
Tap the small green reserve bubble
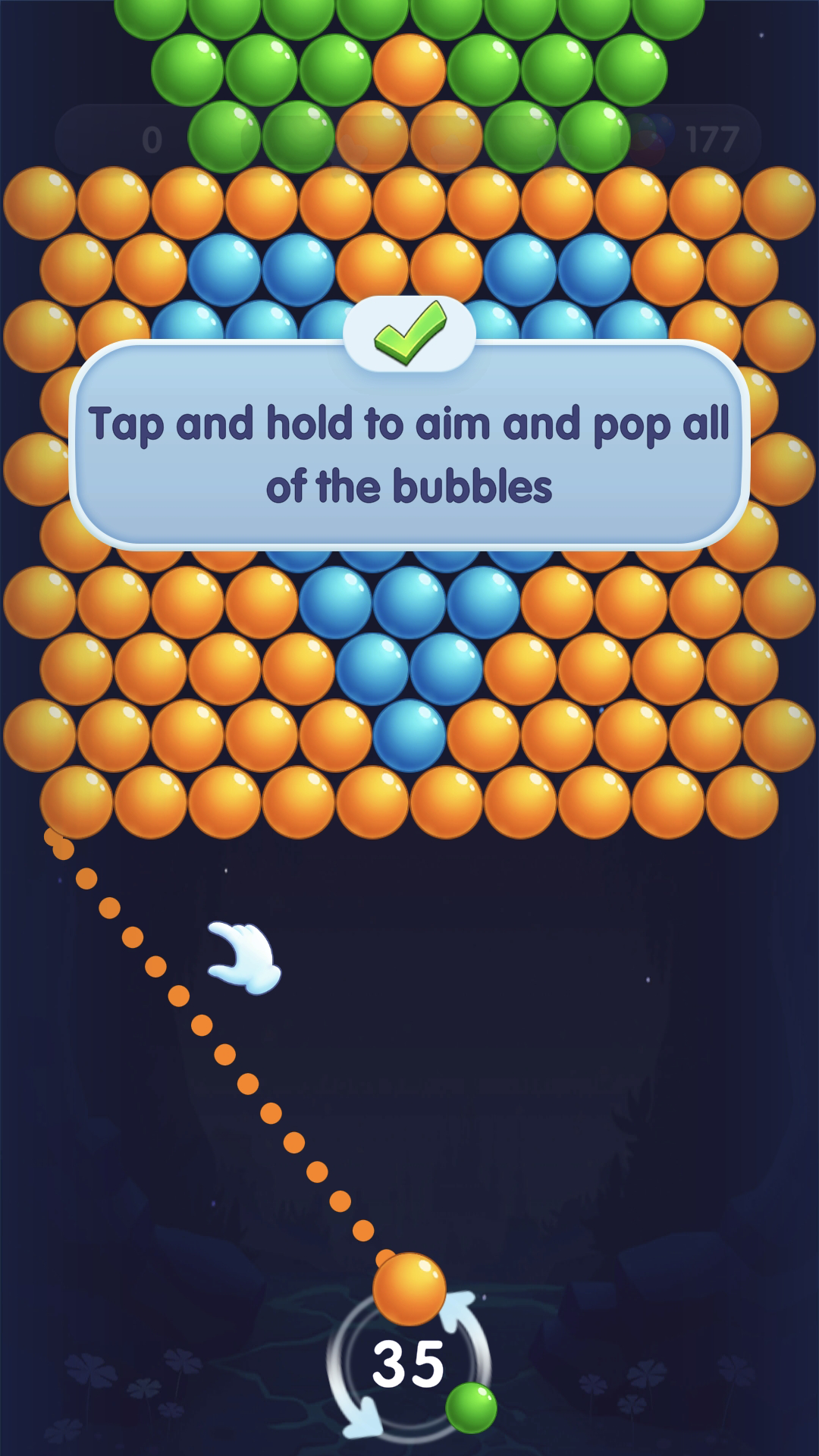(x=471, y=1407)
